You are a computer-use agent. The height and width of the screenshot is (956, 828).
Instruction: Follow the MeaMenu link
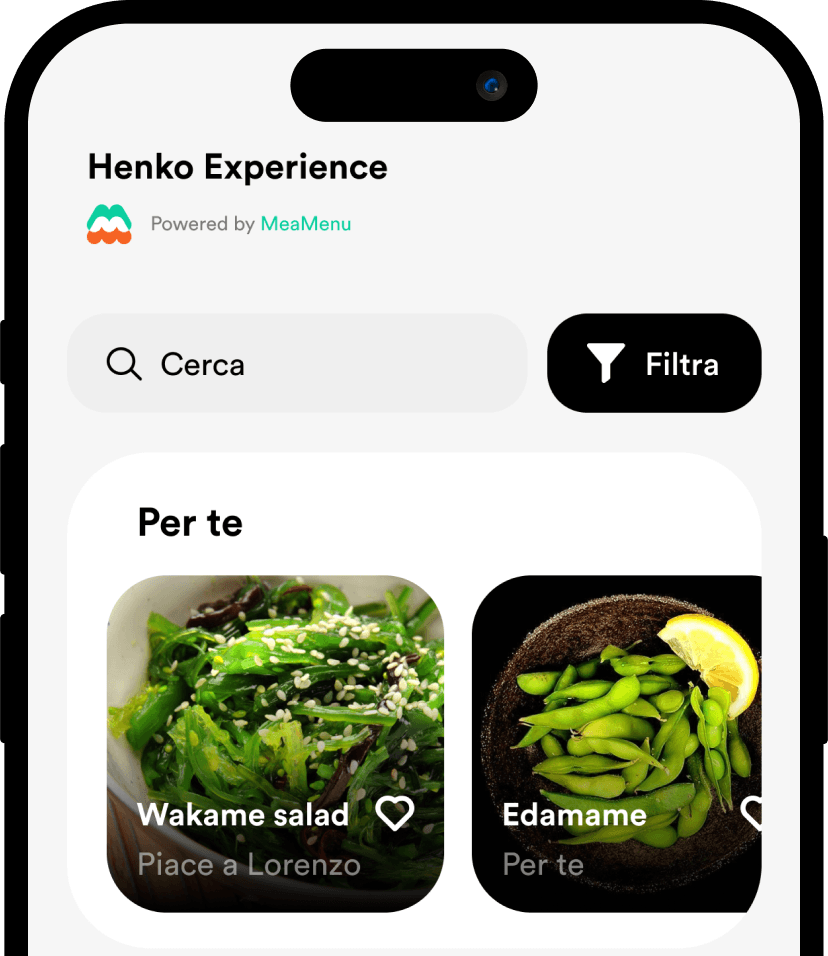305,224
